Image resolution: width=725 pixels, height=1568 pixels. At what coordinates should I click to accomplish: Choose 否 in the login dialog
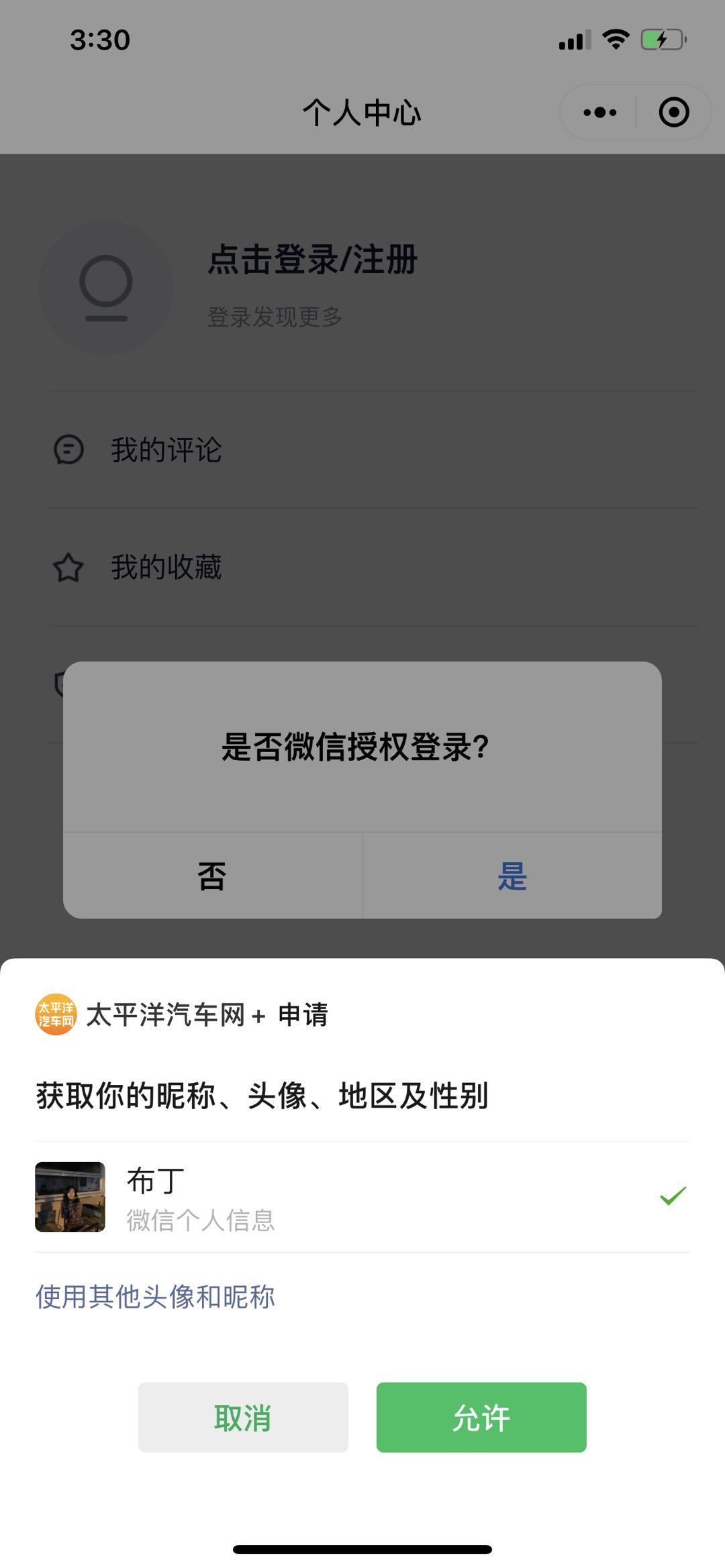pyautogui.click(x=212, y=876)
